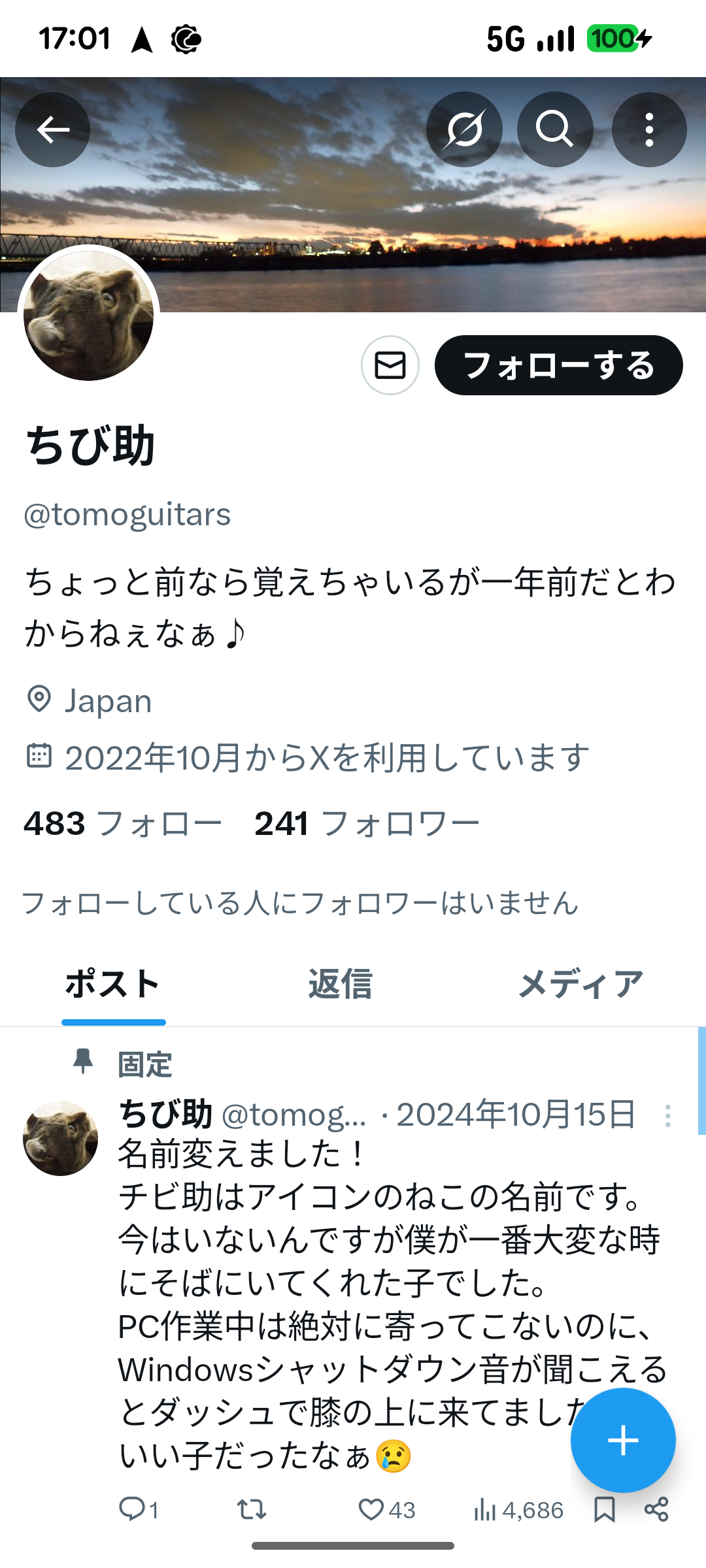The width and height of the screenshot is (706, 1568).
Task: Compose a new post with plus button
Action: [622, 1440]
